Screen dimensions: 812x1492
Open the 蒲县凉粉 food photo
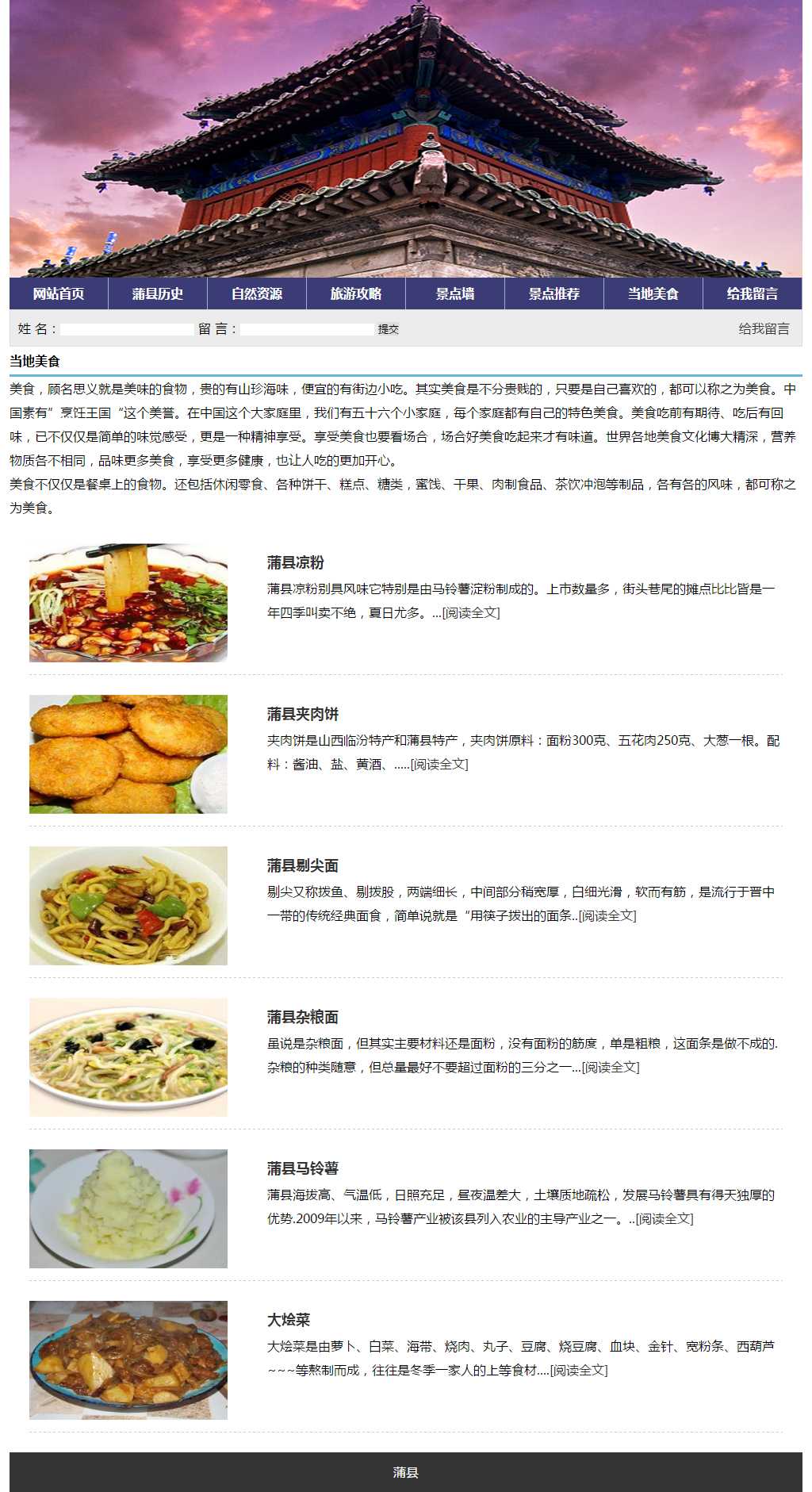click(128, 602)
